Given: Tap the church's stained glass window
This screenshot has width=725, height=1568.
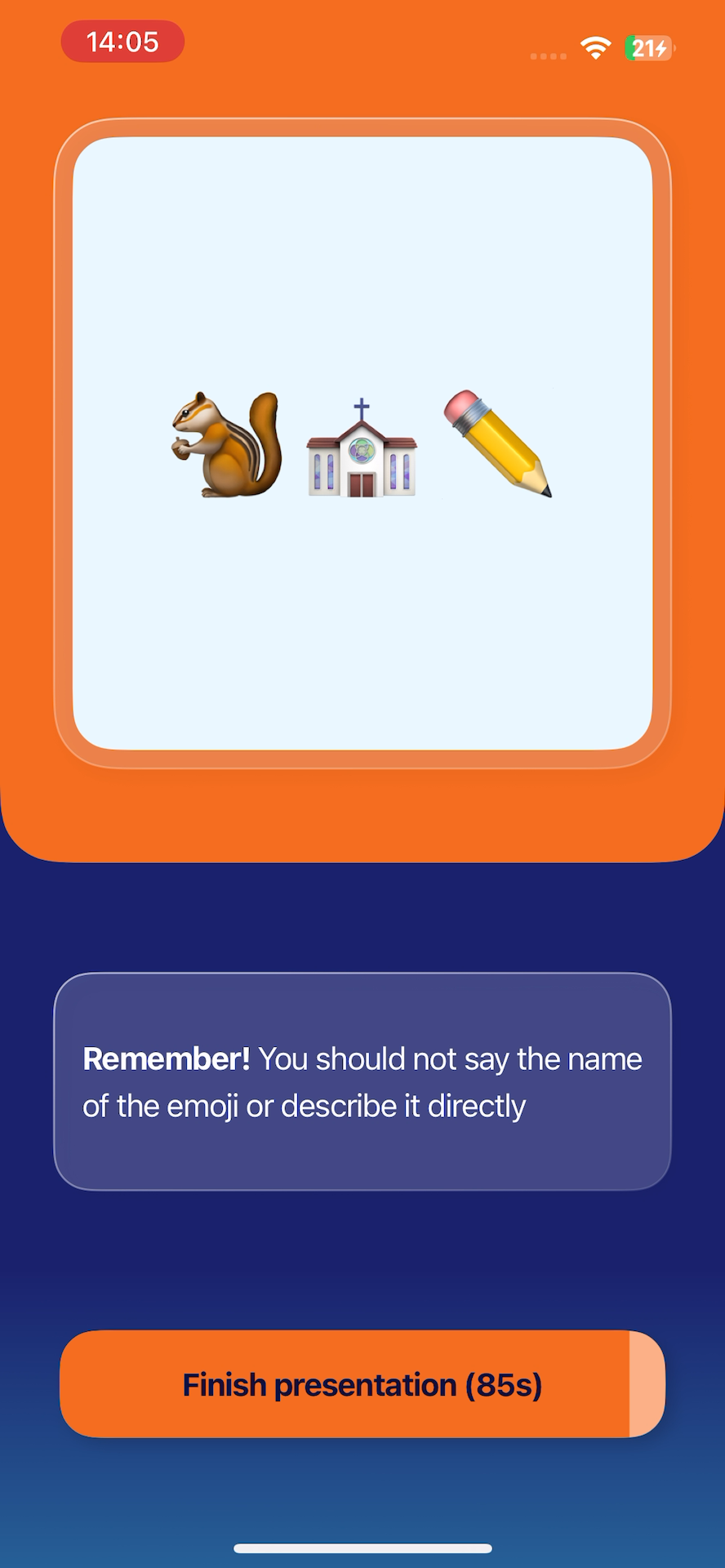Looking at the screenshot, I should click(361, 448).
